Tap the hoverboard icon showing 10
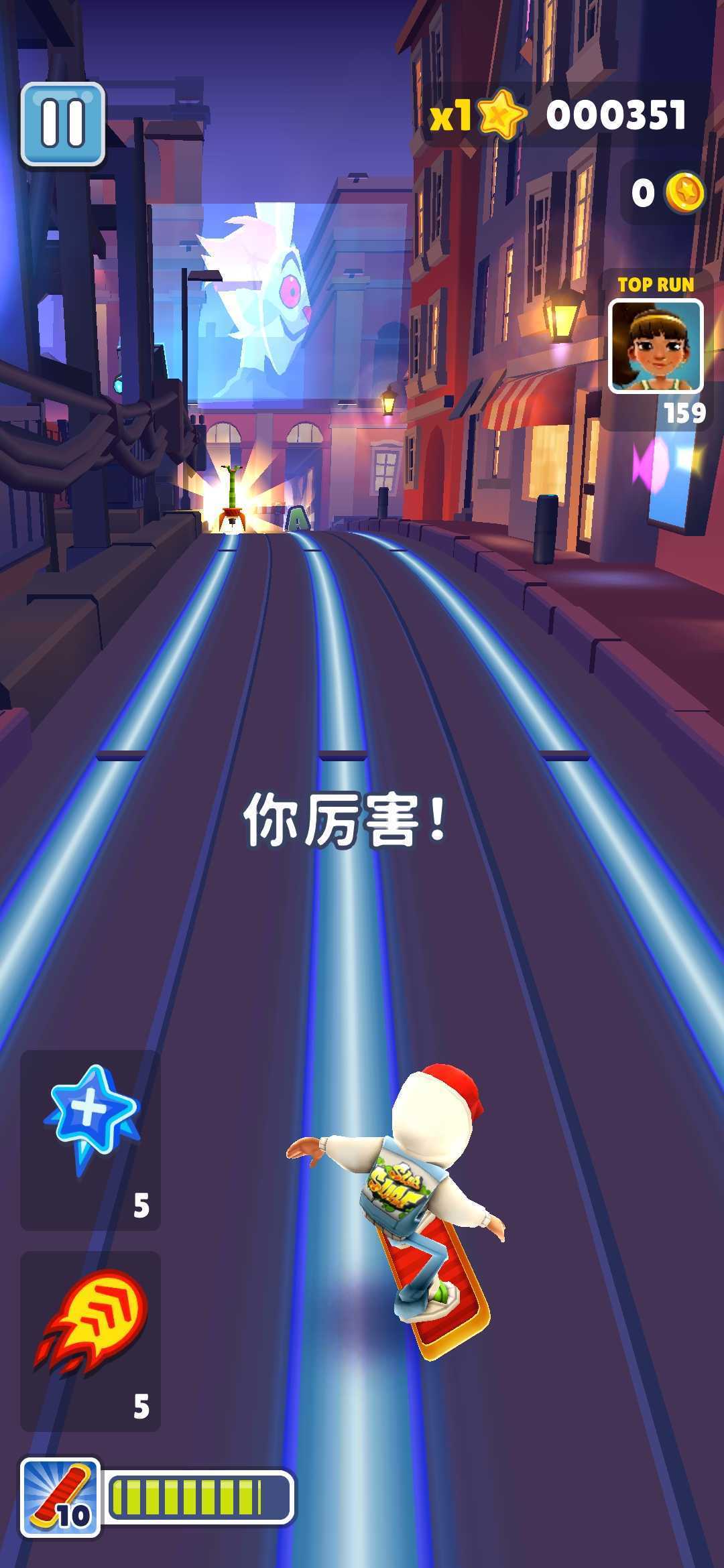The width and height of the screenshot is (724, 1568). click(x=60, y=1498)
